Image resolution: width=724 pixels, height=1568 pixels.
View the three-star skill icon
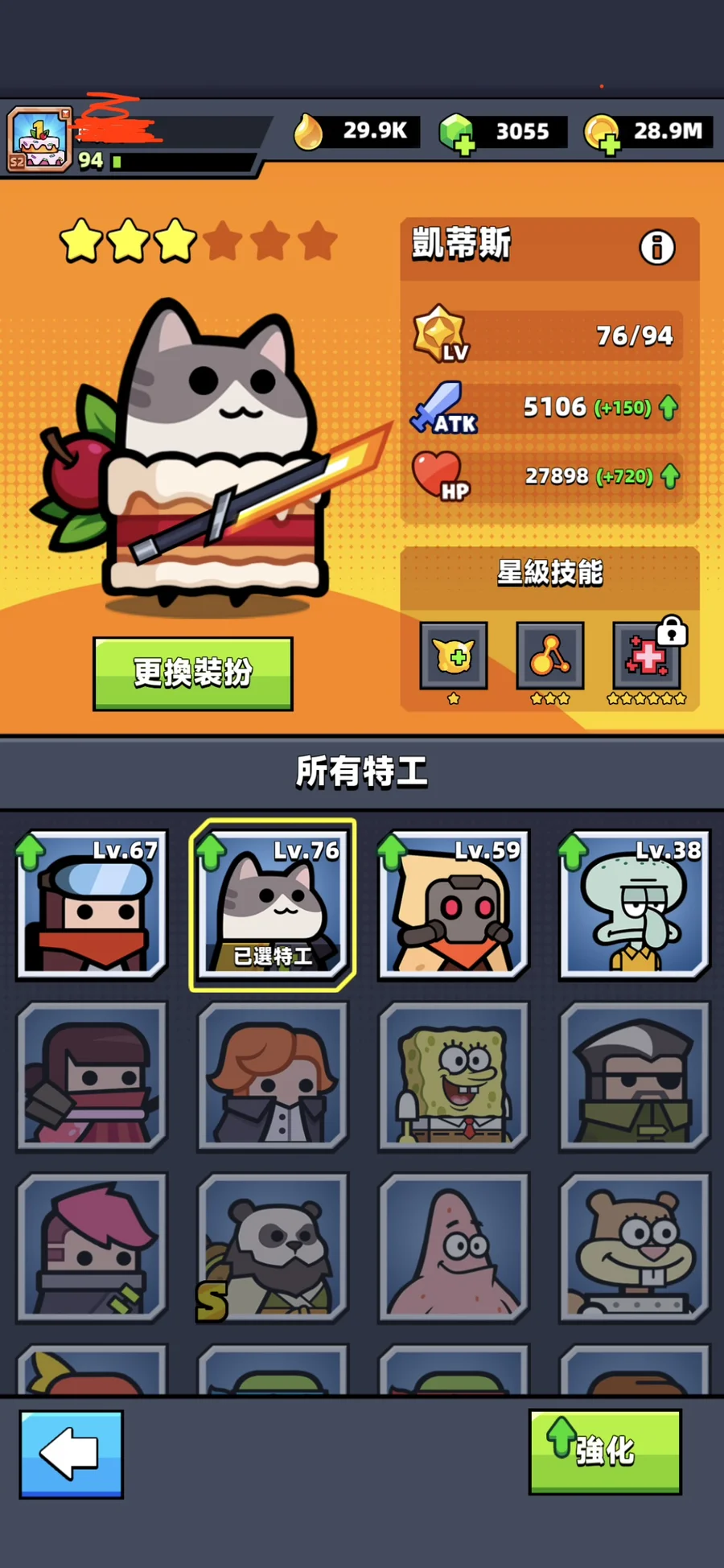pyautogui.click(x=550, y=656)
